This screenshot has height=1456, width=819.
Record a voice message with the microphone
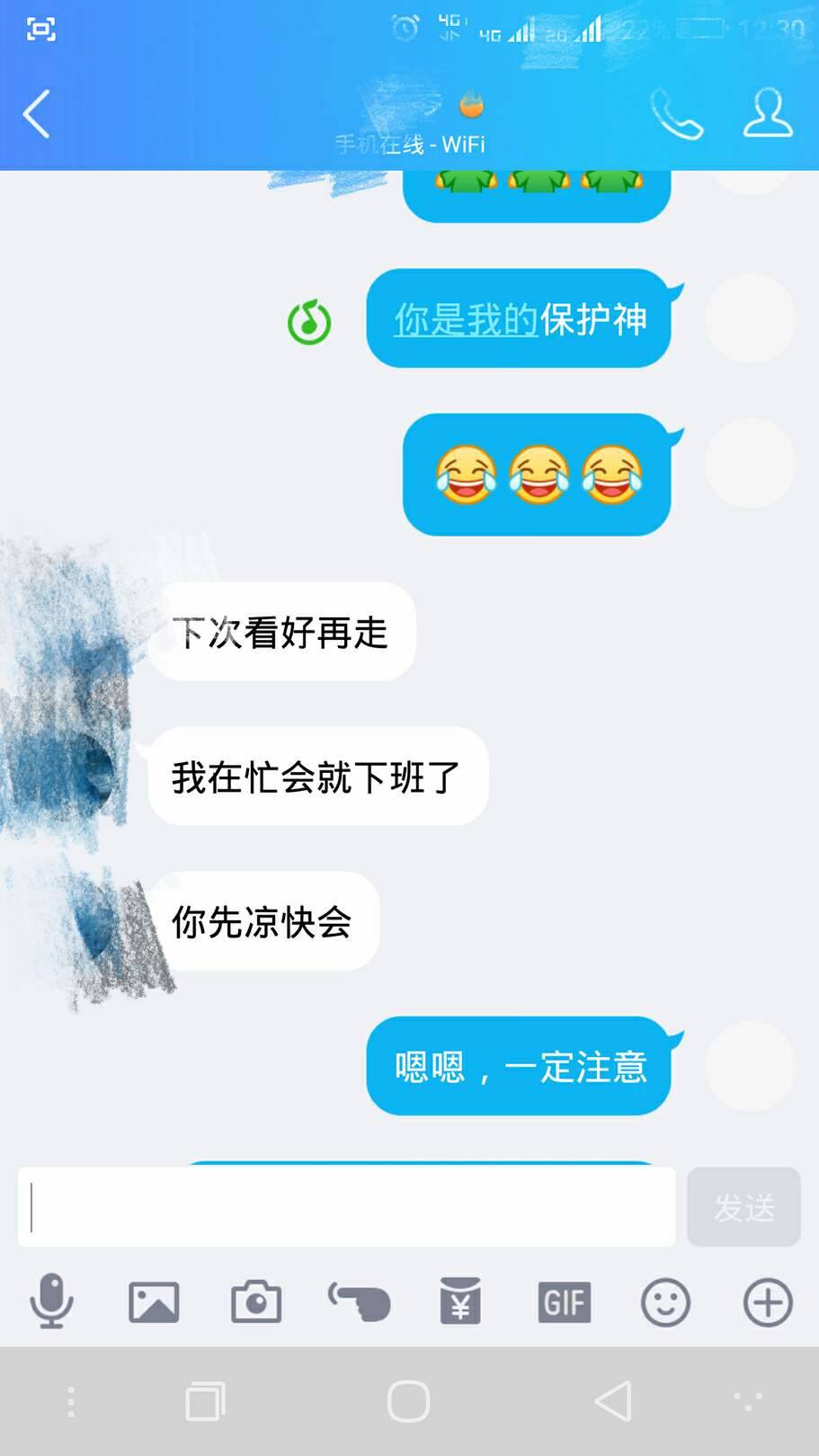pos(51,1301)
